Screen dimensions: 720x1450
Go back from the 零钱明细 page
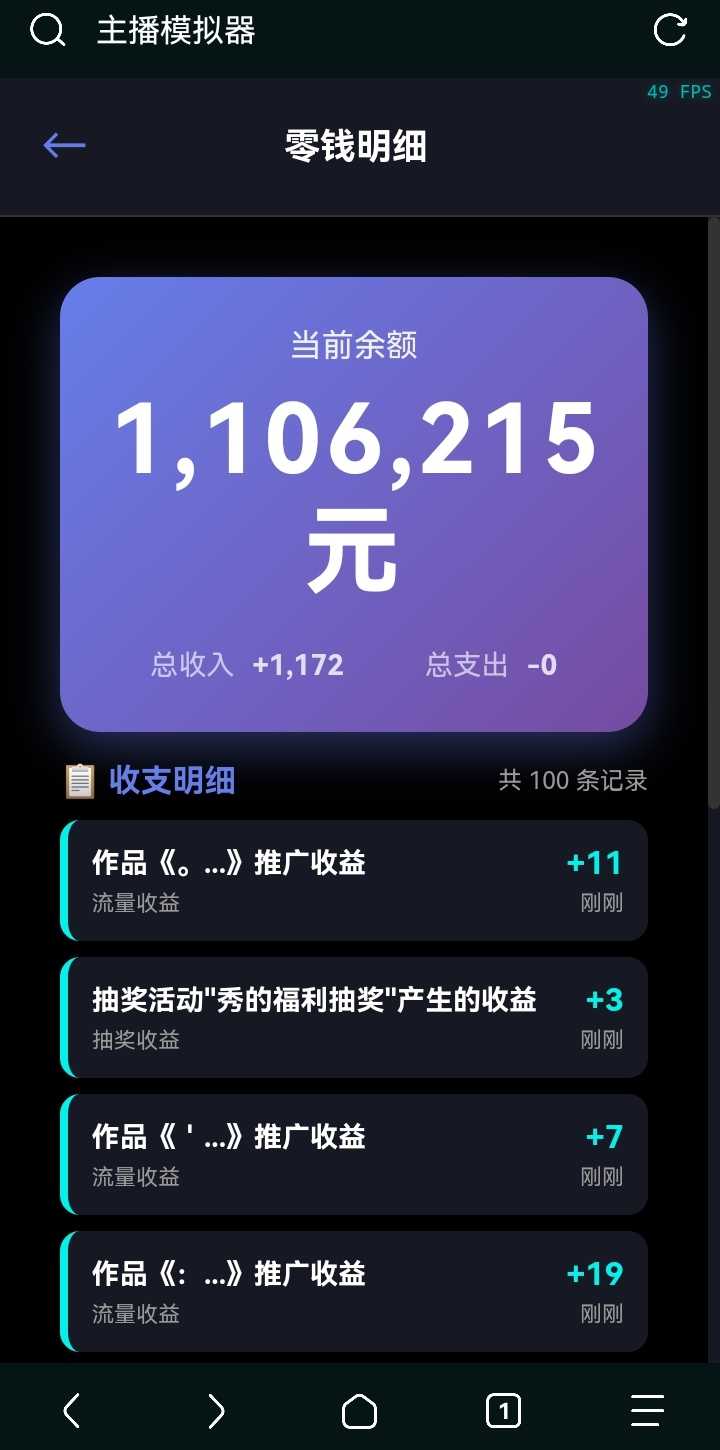[x=64, y=146]
